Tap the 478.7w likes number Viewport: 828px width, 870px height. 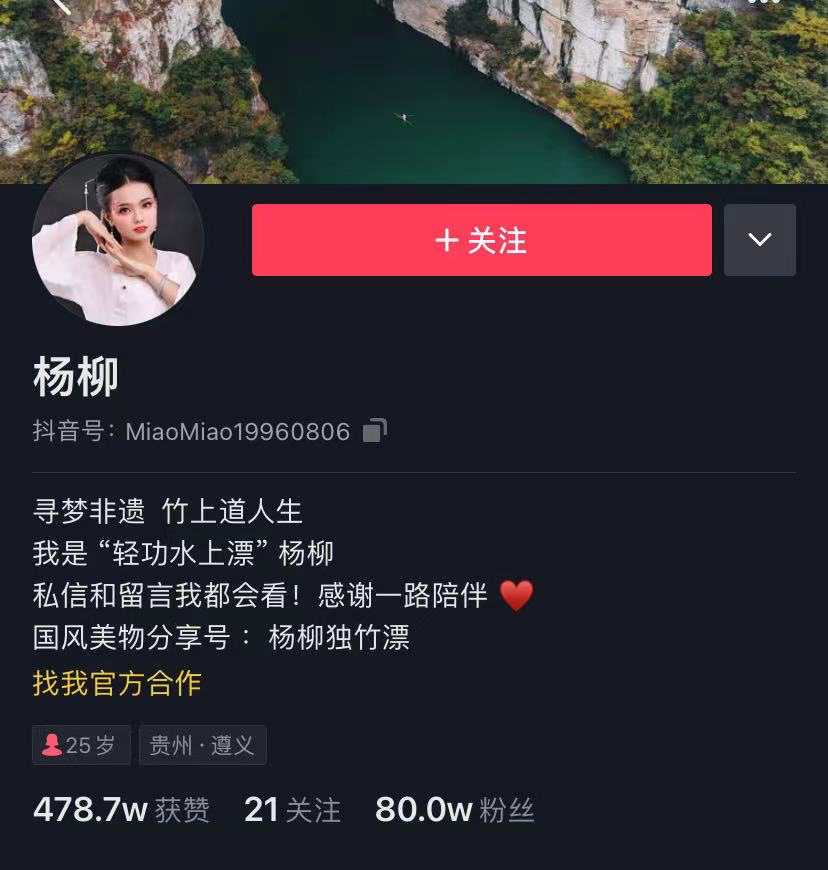click(x=91, y=810)
